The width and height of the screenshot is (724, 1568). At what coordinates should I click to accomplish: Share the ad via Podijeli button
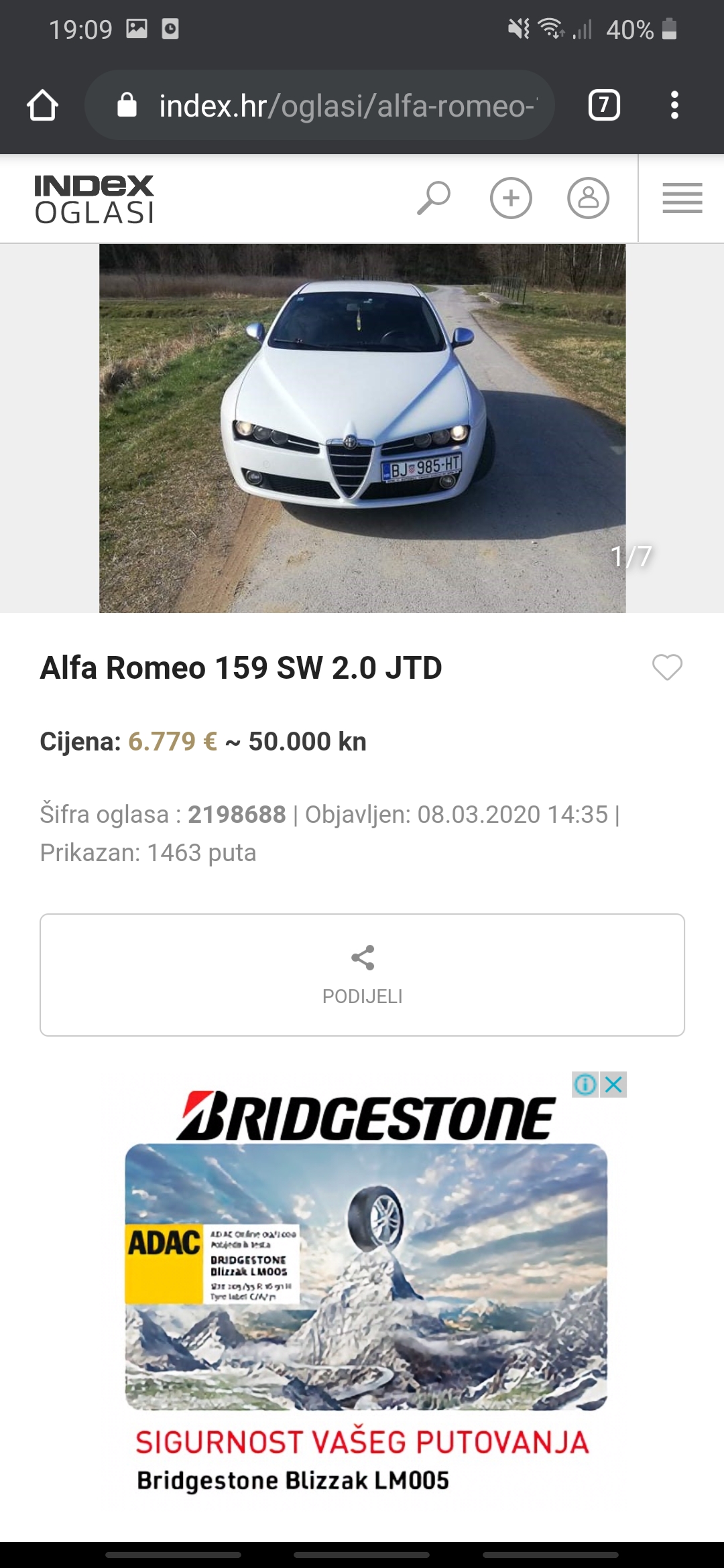362,974
